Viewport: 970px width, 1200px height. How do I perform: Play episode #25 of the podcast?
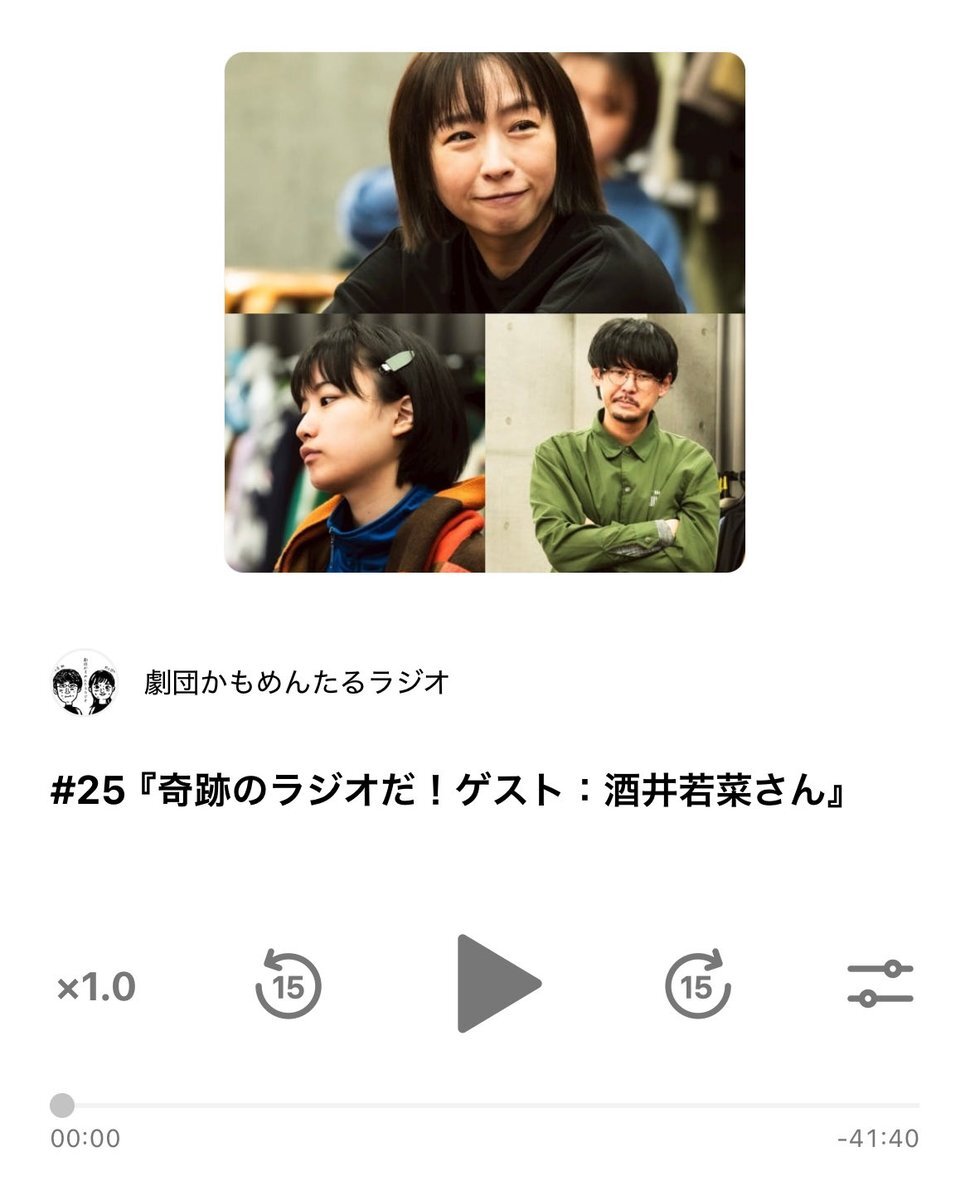click(x=497, y=984)
